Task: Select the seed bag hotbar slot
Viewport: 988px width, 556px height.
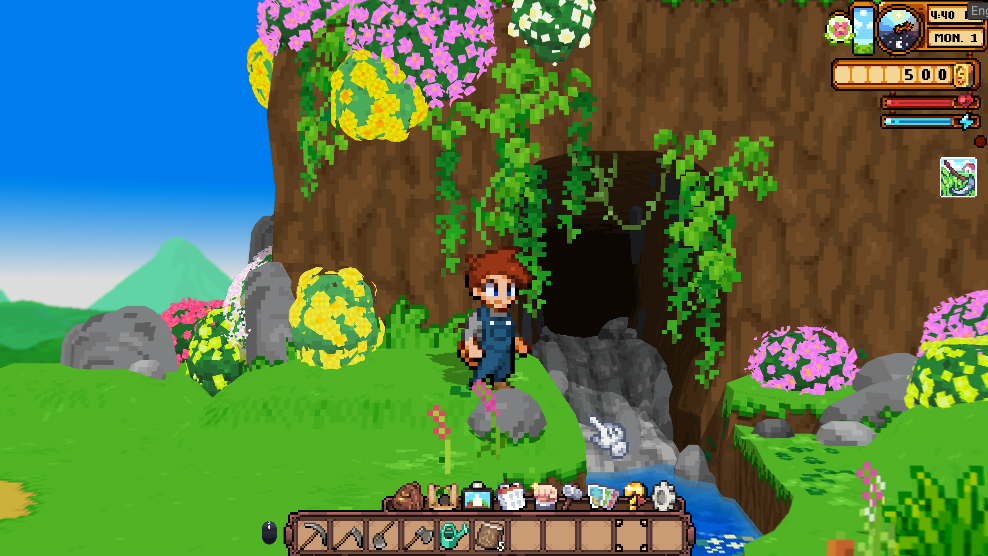Action: point(489,533)
